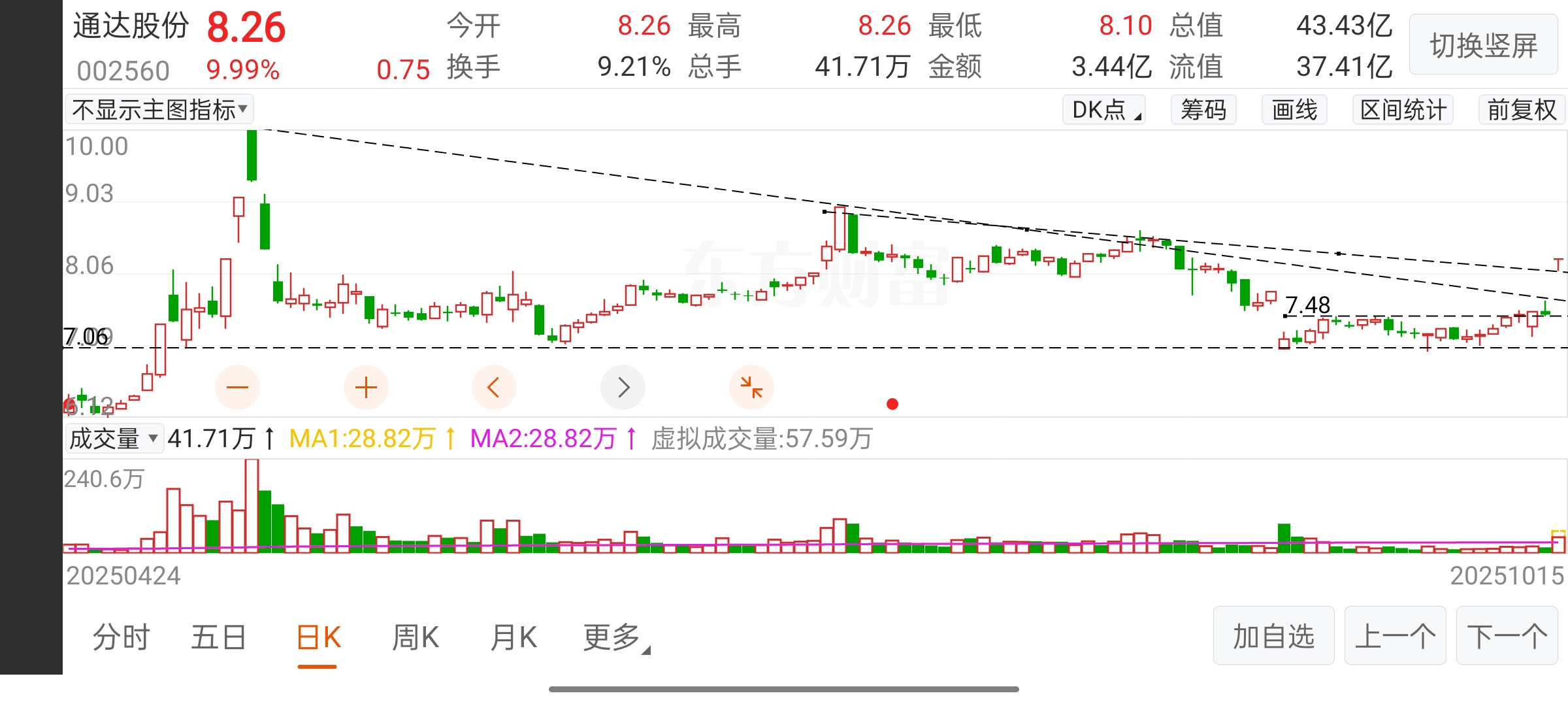Change the 前复权 price adjustment
This screenshot has width=1568, height=706.
point(1522,110)
